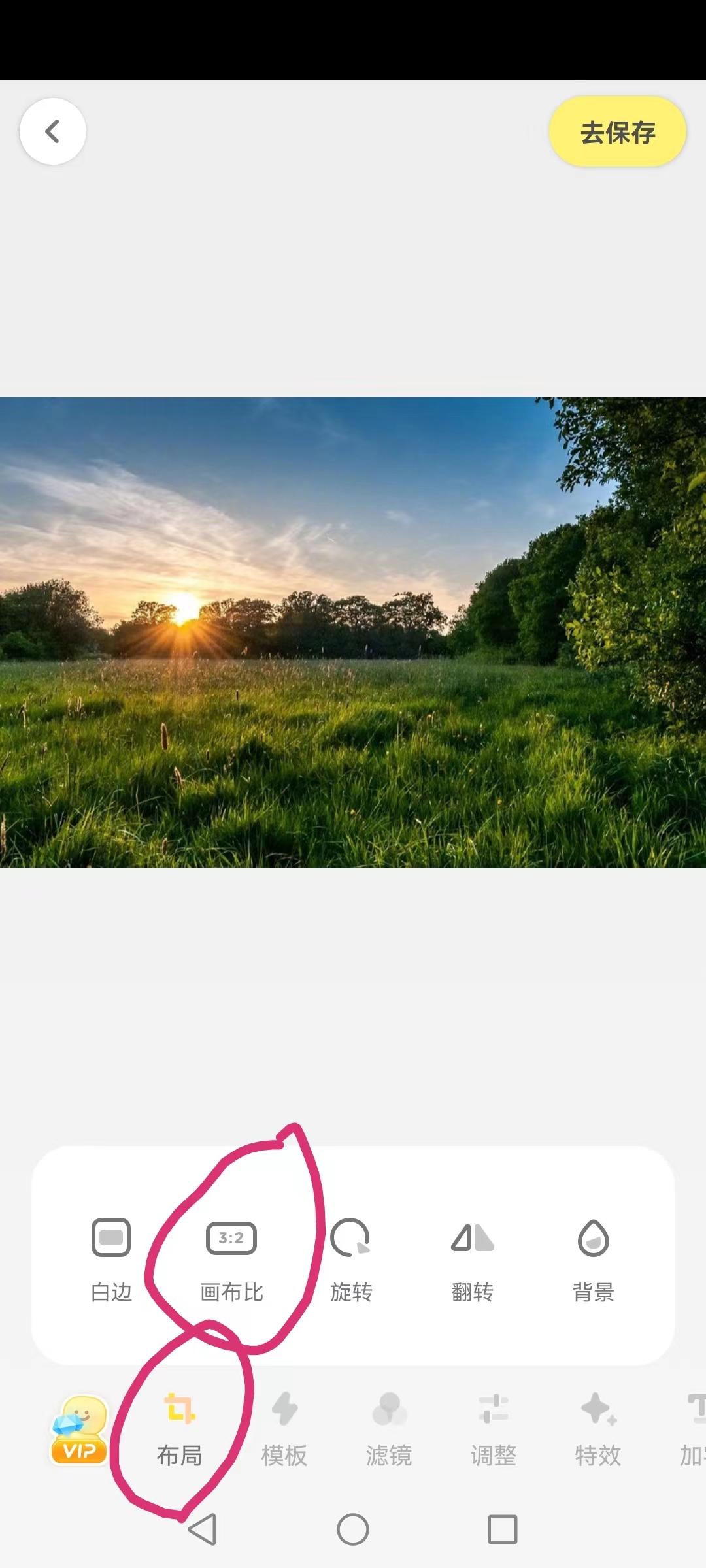
Task: Switch to the 调整 adjust tab
Action: coord(494,1431)
